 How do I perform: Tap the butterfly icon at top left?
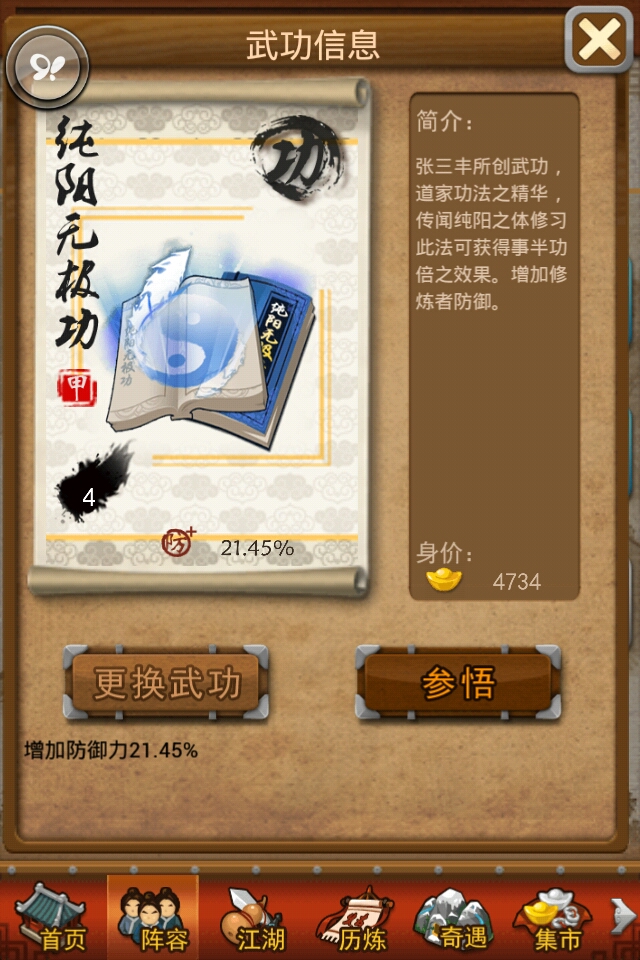pos(47,67)
